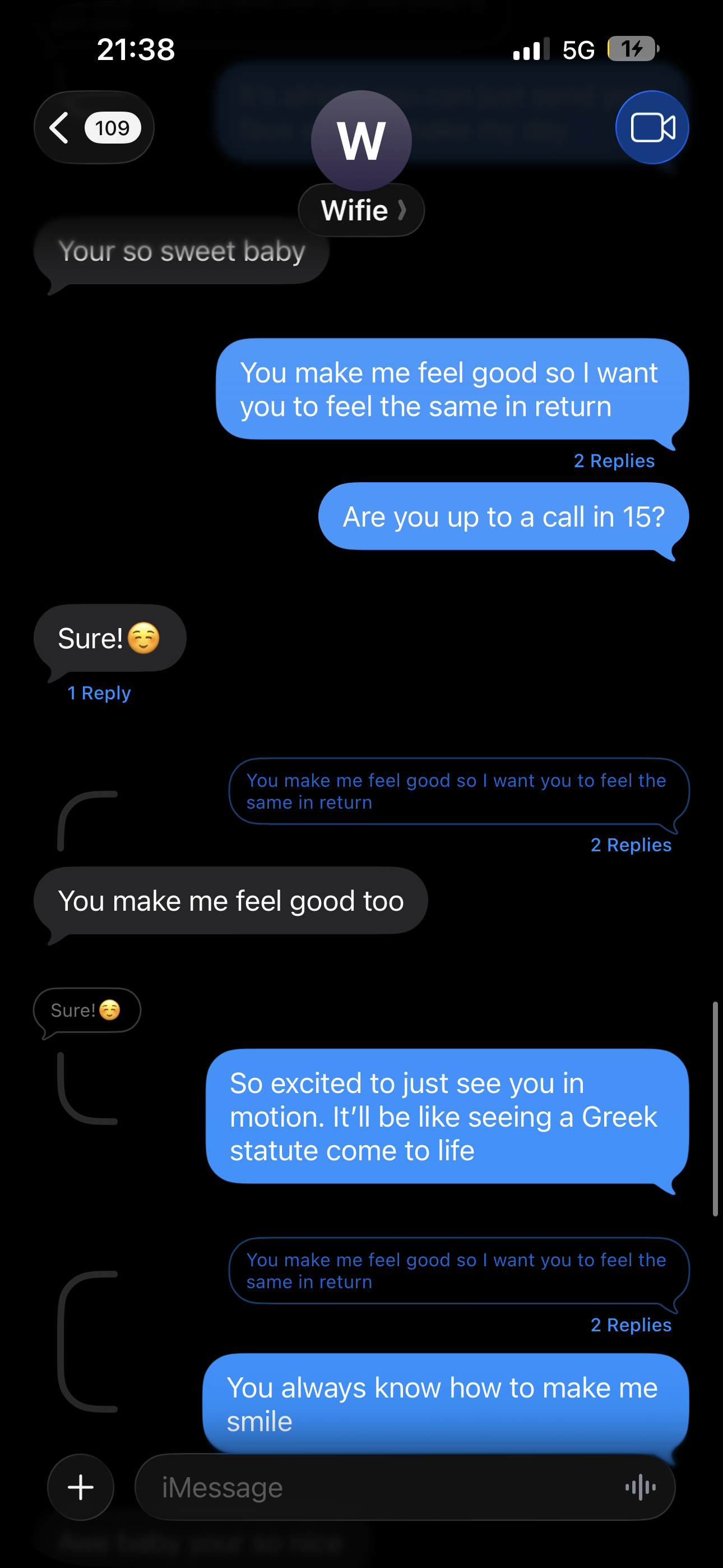
Task: Go back to the messages list
Action: click(94, 128)
